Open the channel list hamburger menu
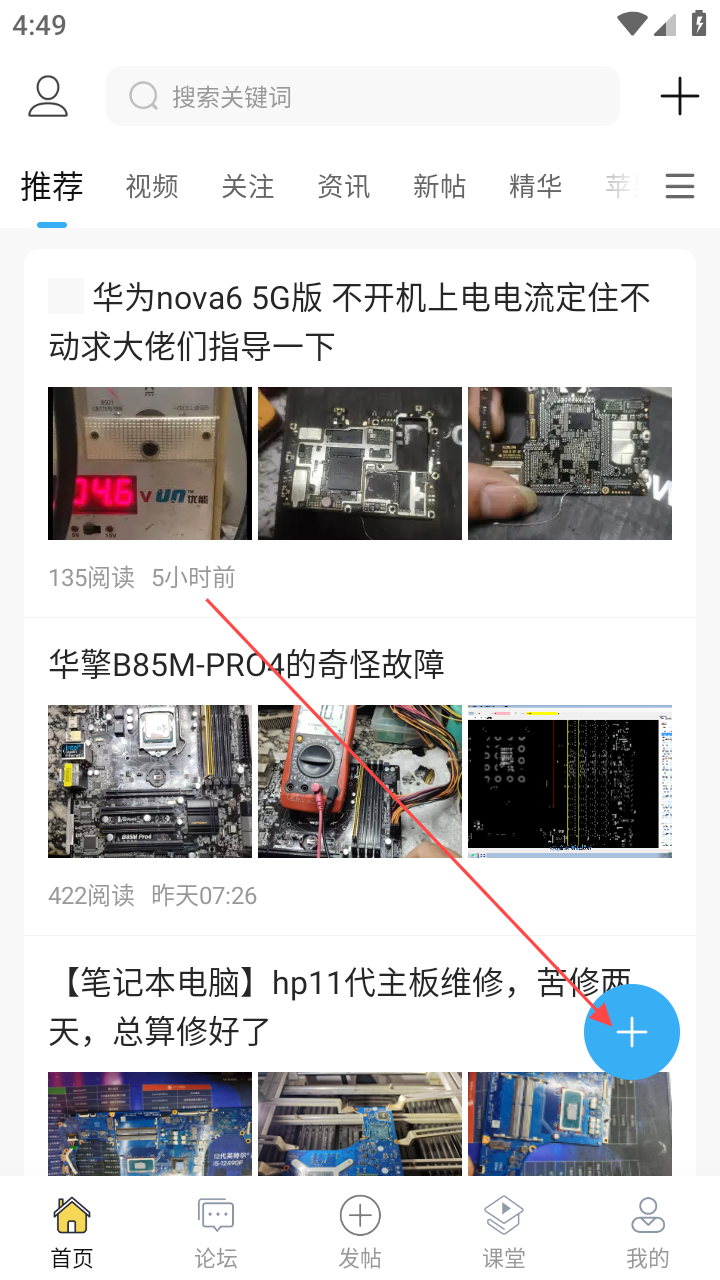 (x=680, y=186)
